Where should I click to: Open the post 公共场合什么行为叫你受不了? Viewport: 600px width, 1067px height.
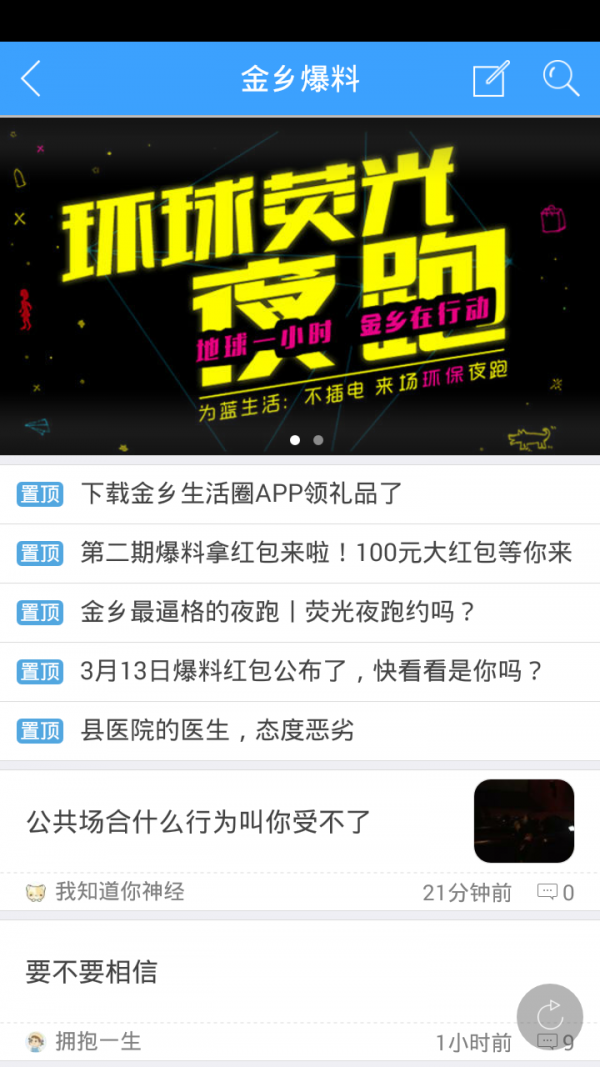[199, 823]
